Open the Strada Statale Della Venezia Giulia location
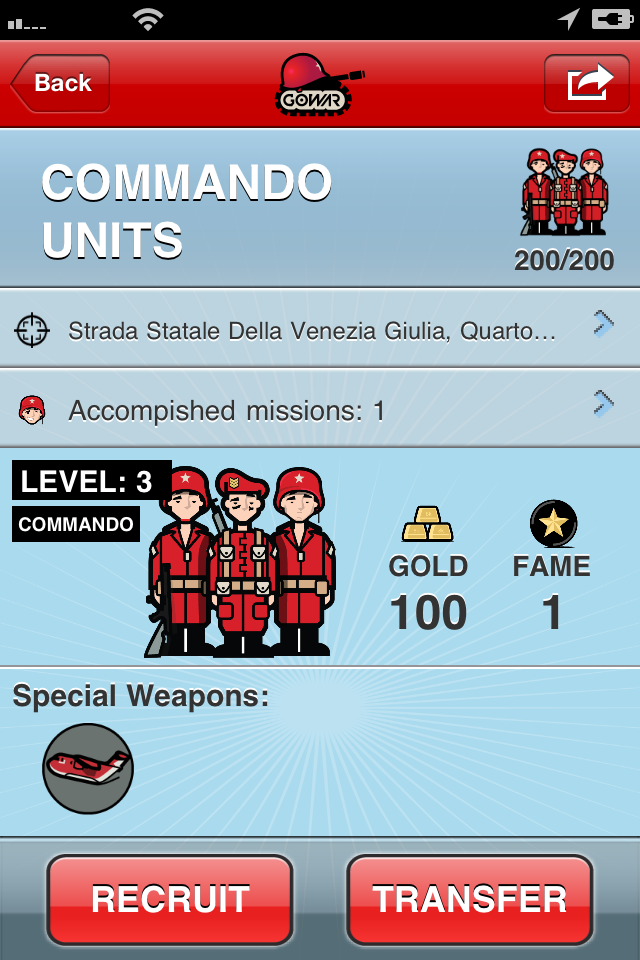Image resolution: width=640 pixels, height=960 pixels. [320, 330]
